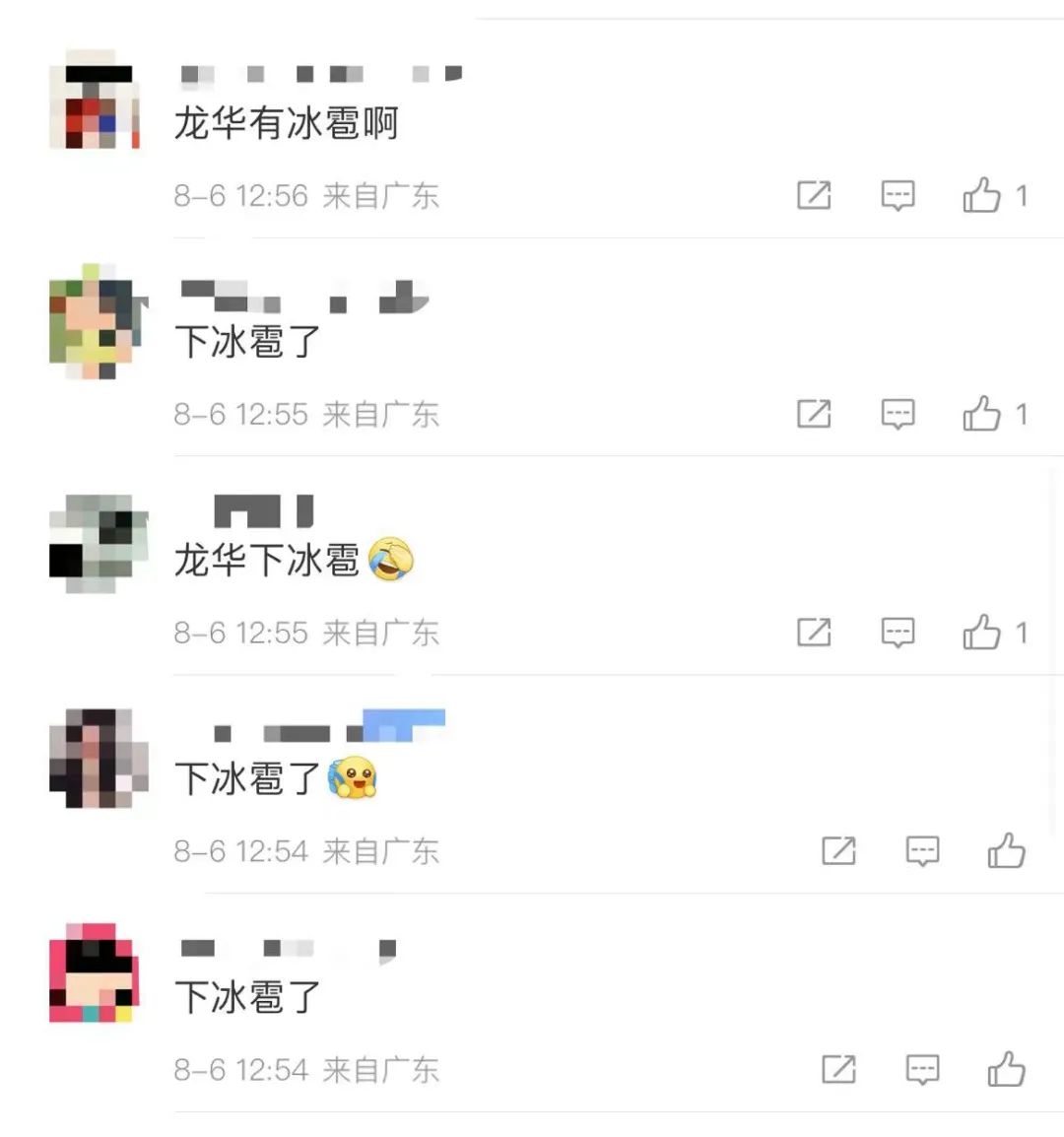This screenshot has height=1137, width=1064.
Task: Repost the comment "龙华有冰雹啊"
Action: tap(814, 195)
